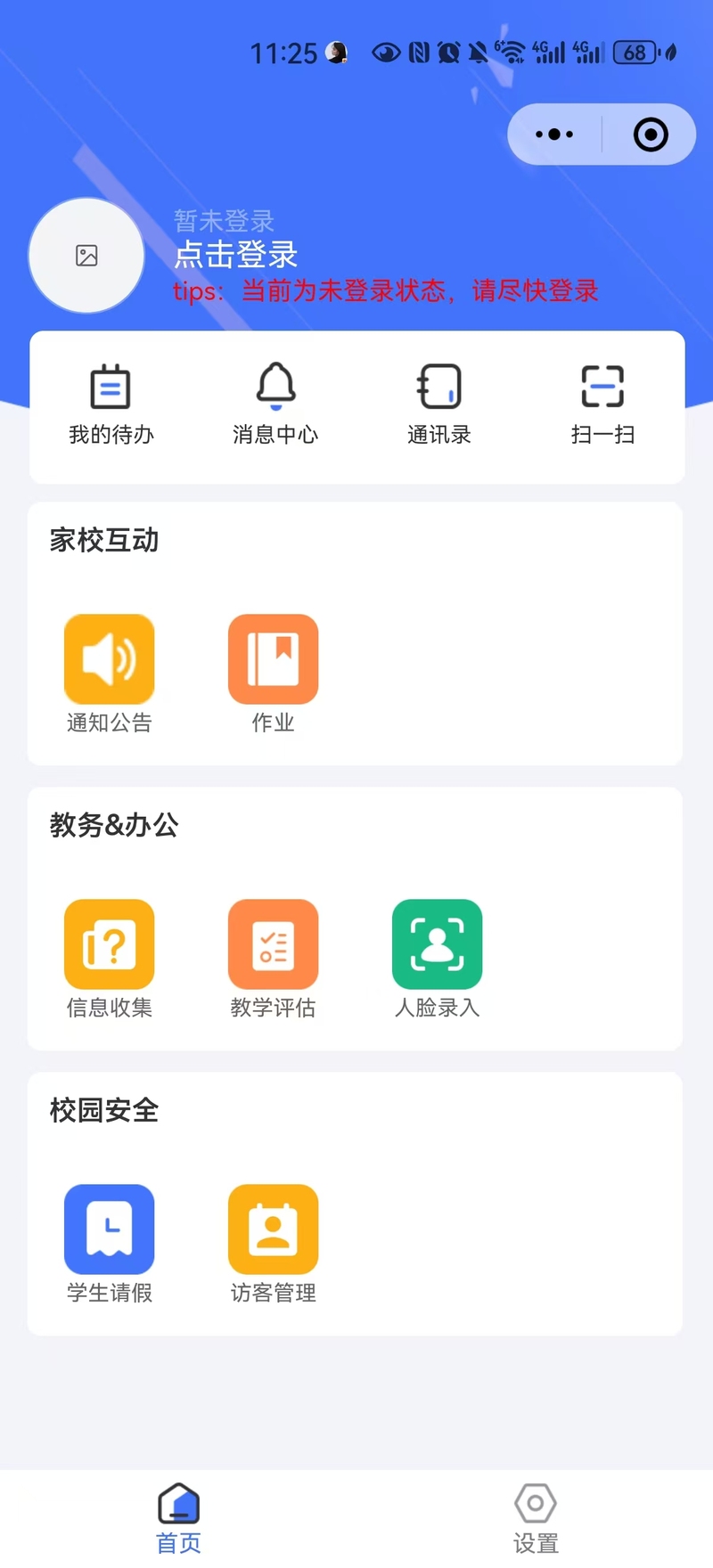Open 作业 homework
The width and height of the screenshot is (713, 1568).
click(x=274, y=674)
